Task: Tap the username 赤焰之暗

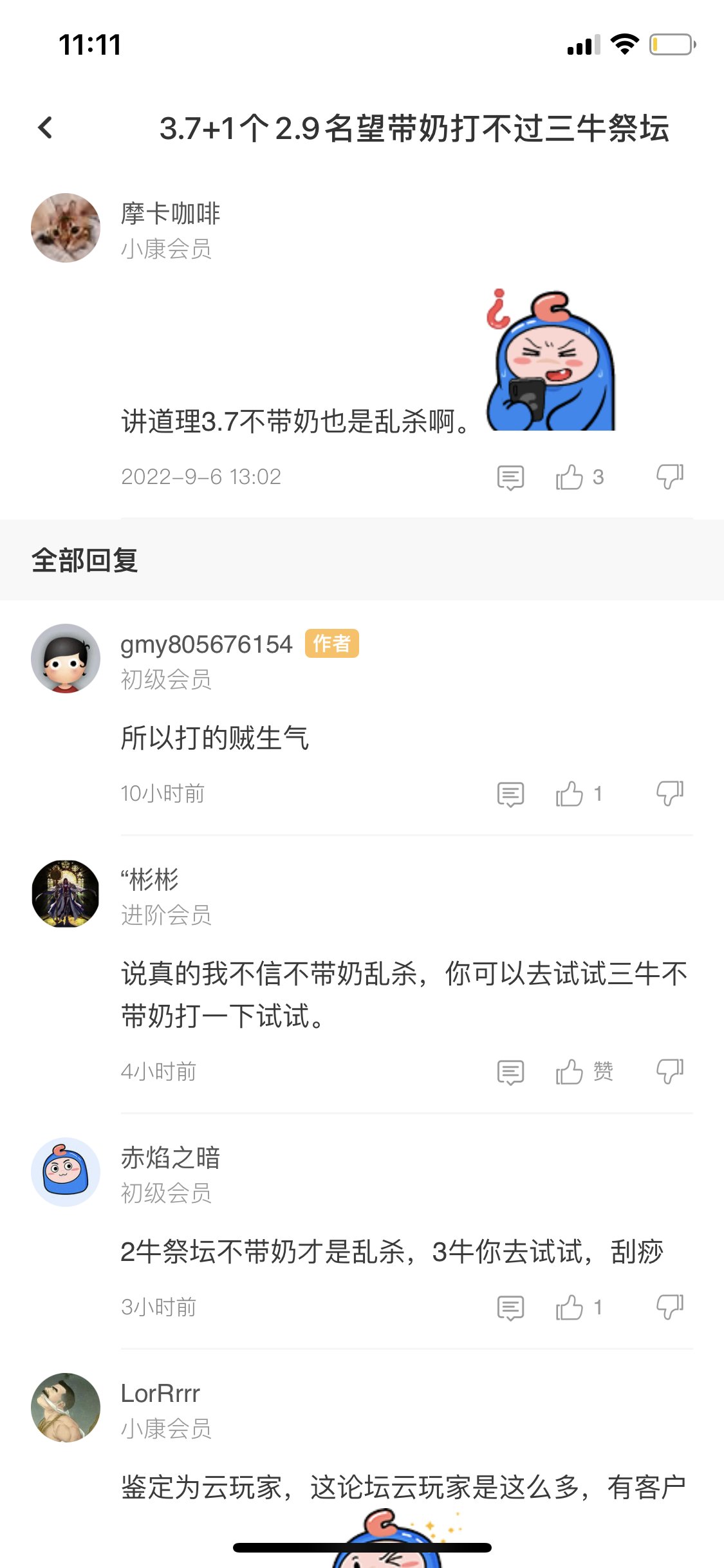Action: [x=171, y=1158]
